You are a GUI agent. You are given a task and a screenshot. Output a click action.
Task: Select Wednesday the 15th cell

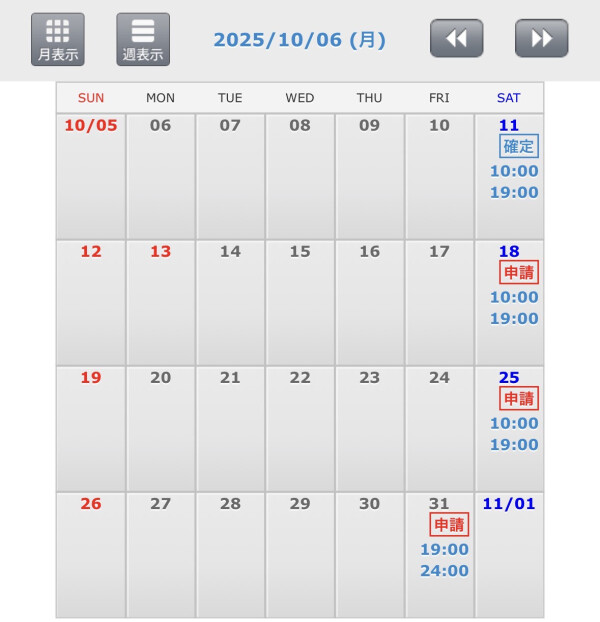(x=300, y=302)
